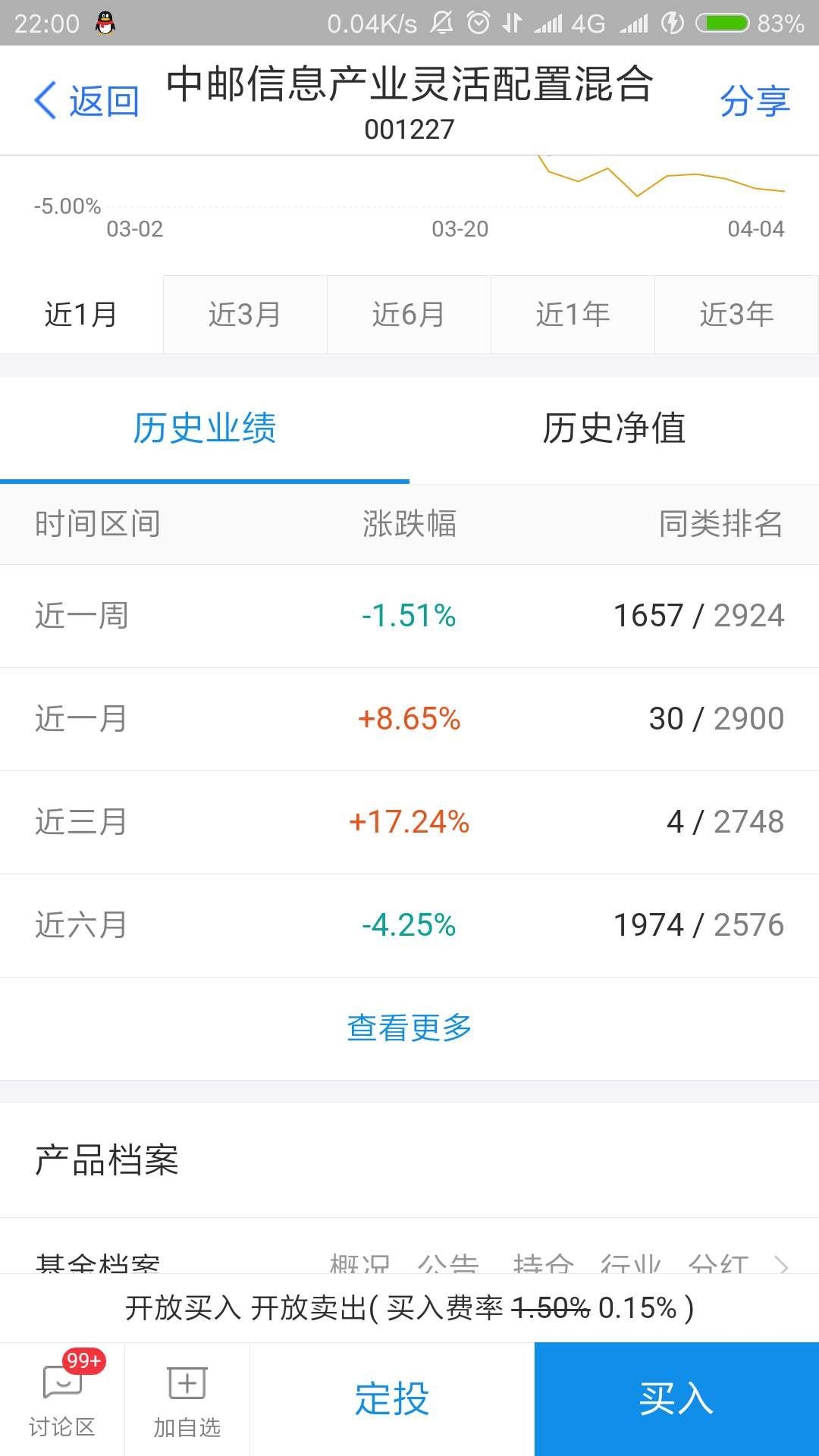Switch to the 历史净值 tab
This screenshot has width=819, height=1456.
614,429
